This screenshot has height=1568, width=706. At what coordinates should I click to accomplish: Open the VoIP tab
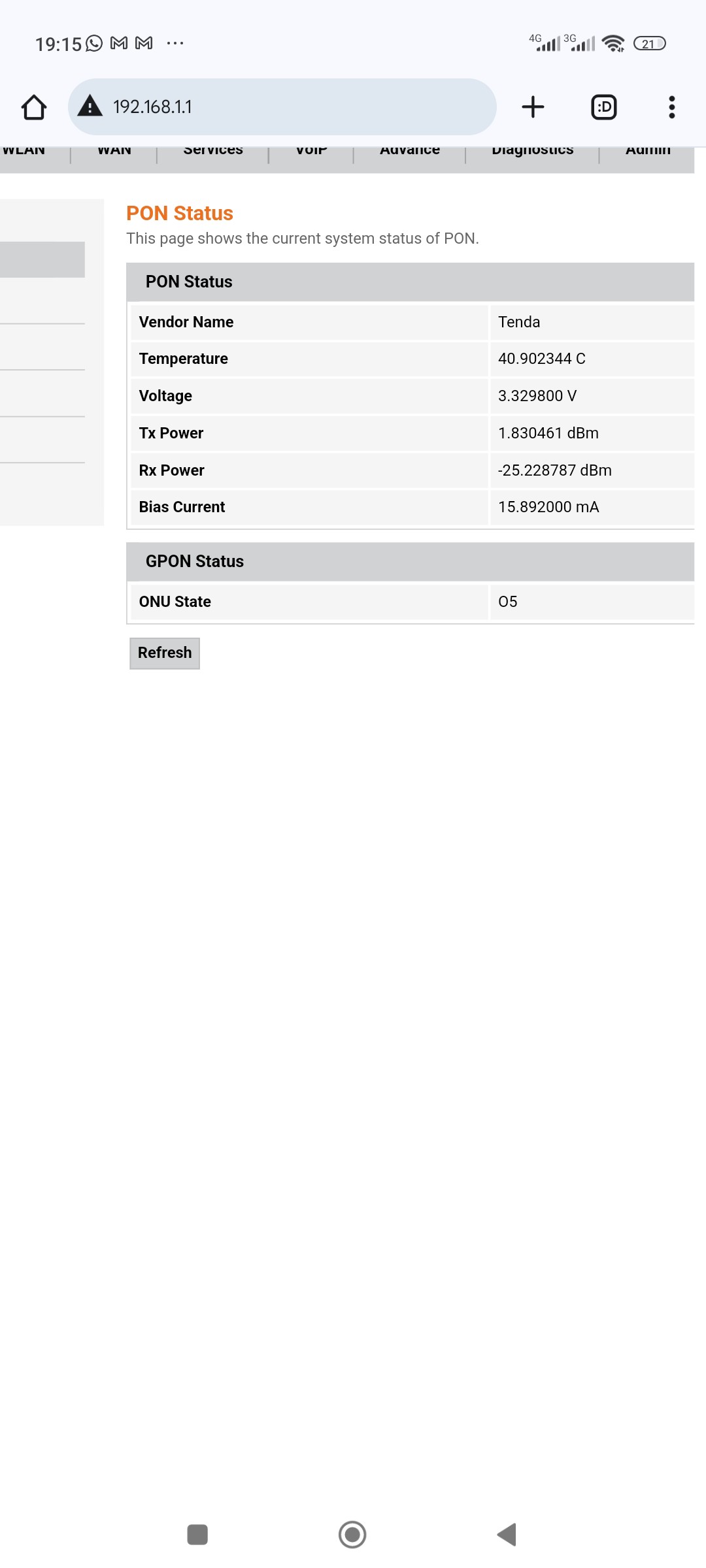(x=311, y=153)
